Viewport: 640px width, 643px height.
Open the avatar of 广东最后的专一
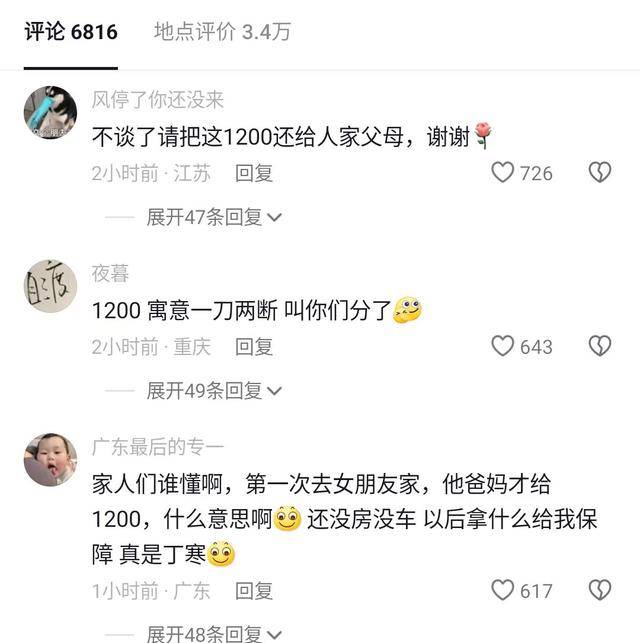pyautogui.click(x=50, y=460)
